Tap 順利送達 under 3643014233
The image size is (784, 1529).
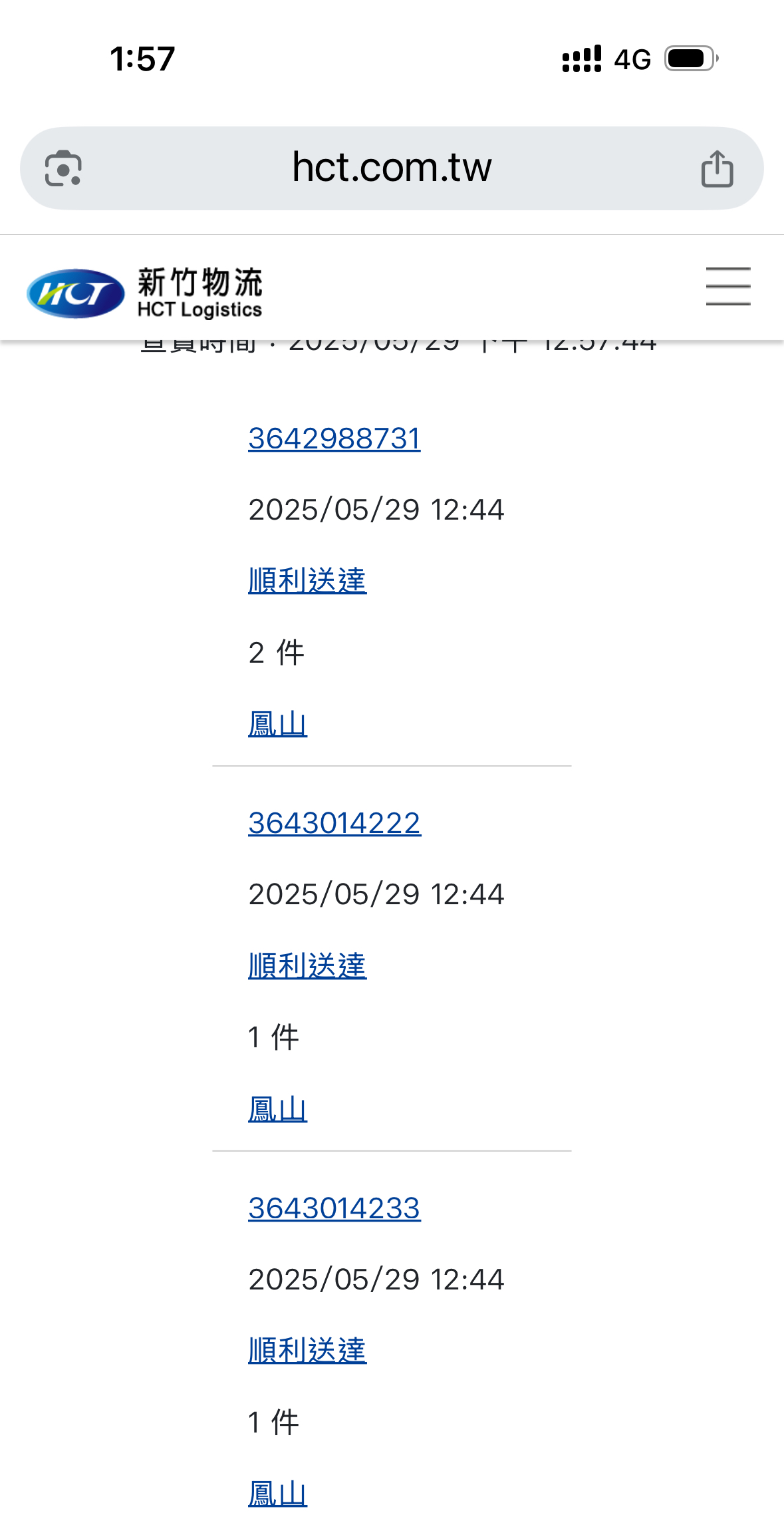(307, 1351)
